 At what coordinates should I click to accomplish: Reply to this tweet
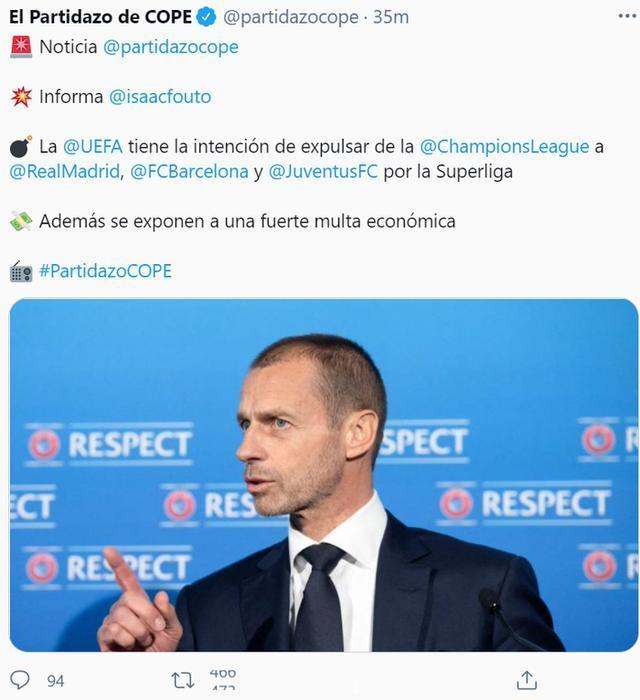point(21,680)
